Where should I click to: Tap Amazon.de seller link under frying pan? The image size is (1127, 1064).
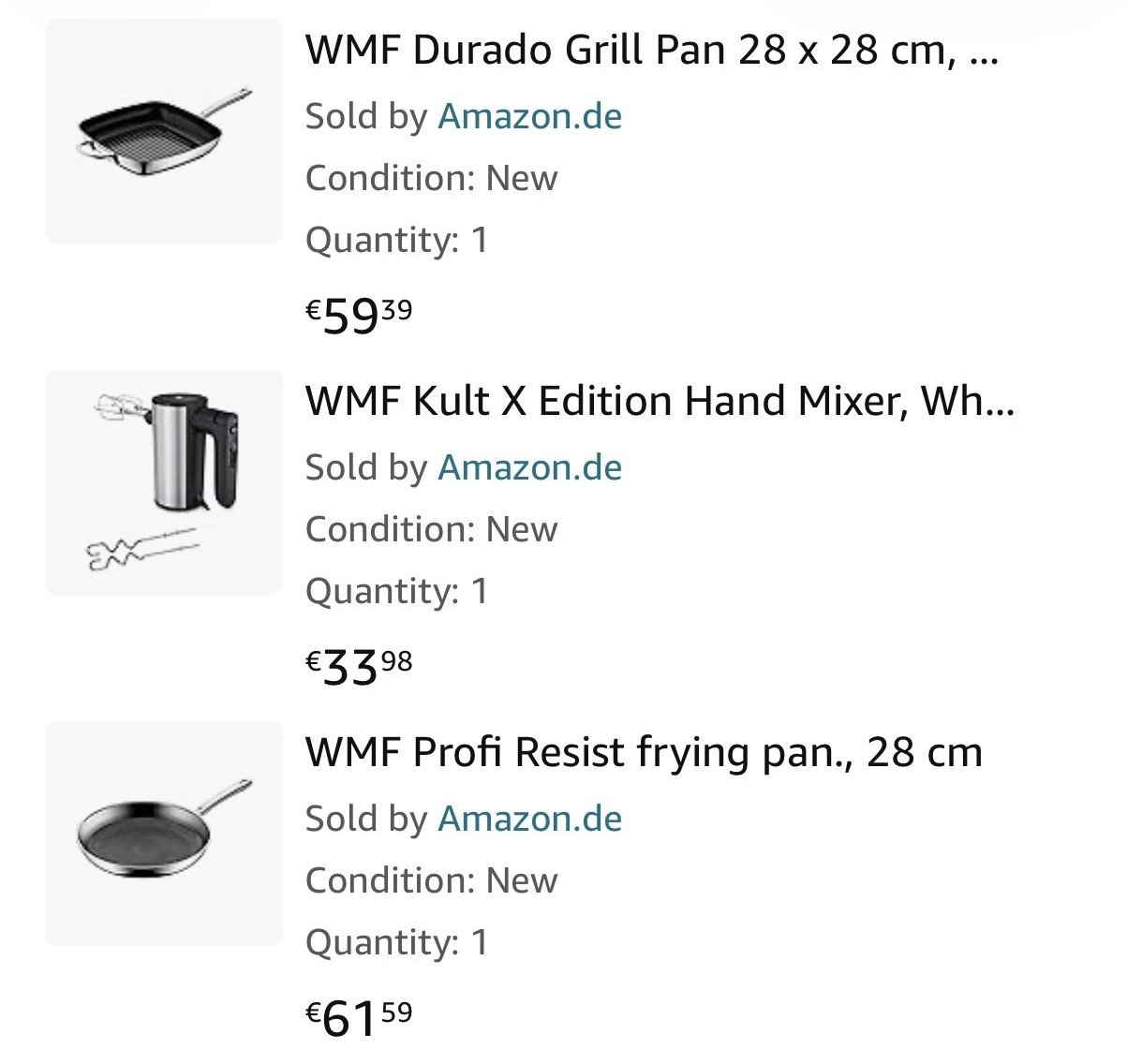point(529,819)
